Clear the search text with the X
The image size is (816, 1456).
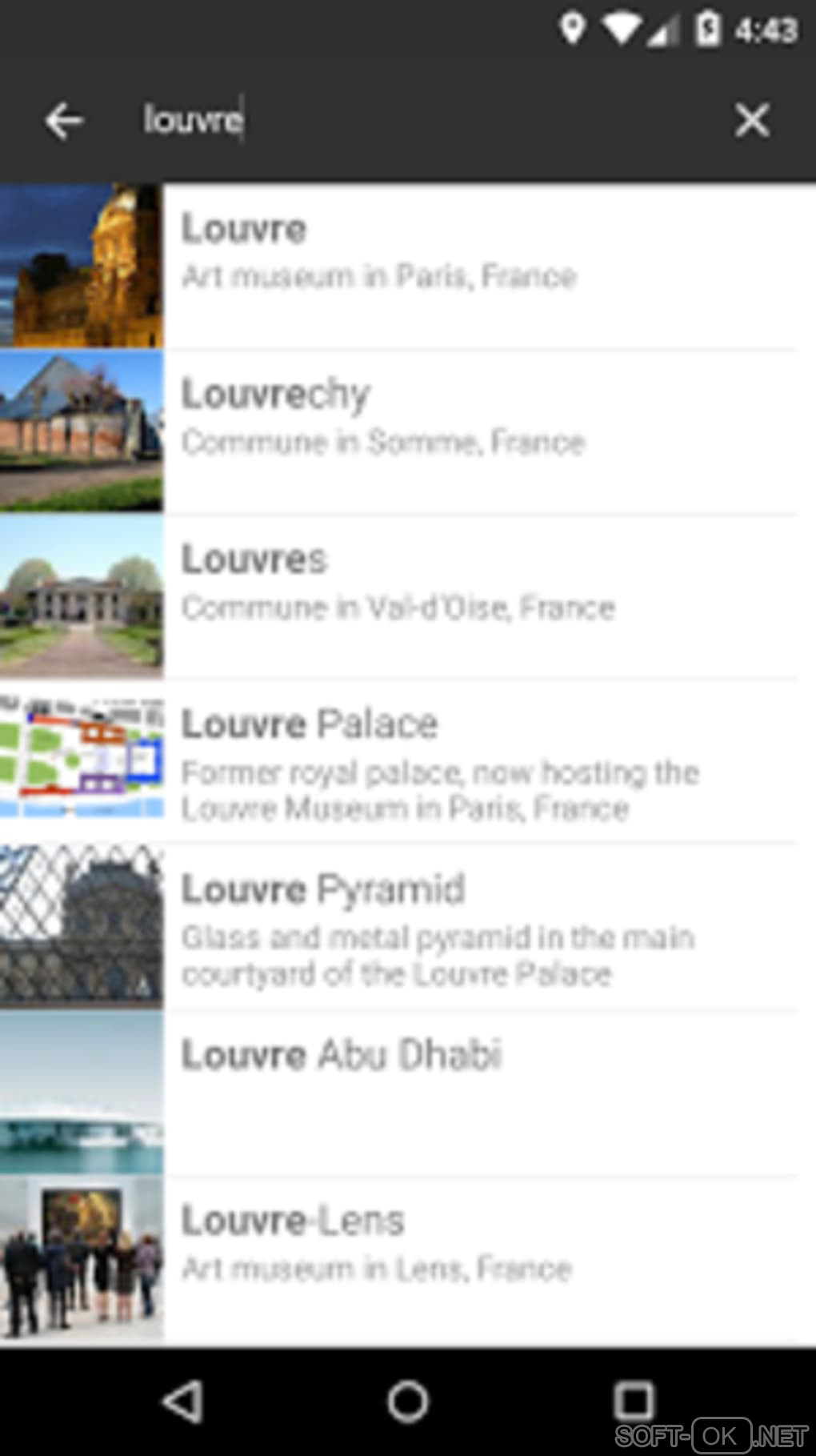pos(752,121)
